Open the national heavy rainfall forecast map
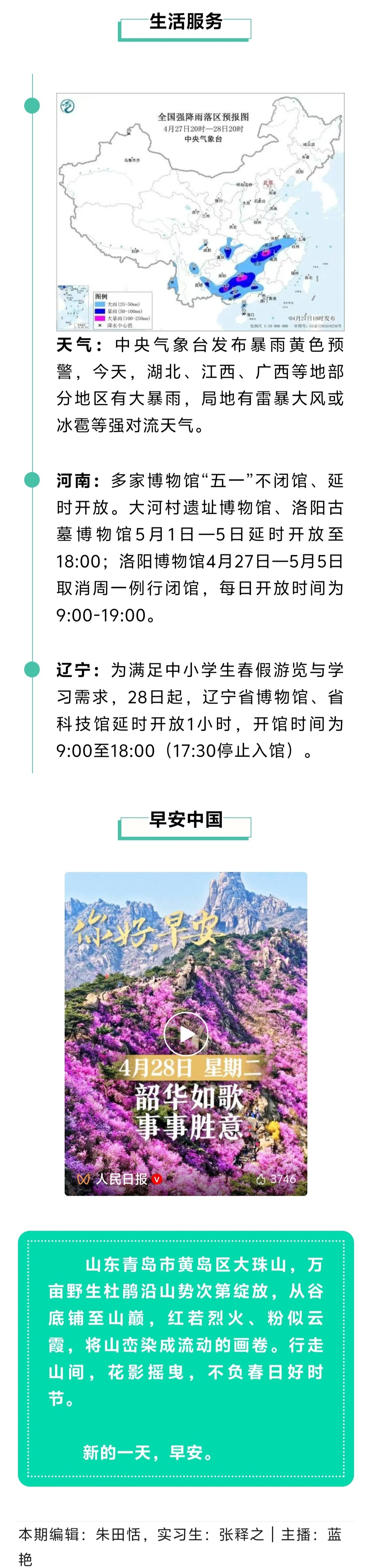Screen dimensions: 372x1568 click(x=200, y=211)
